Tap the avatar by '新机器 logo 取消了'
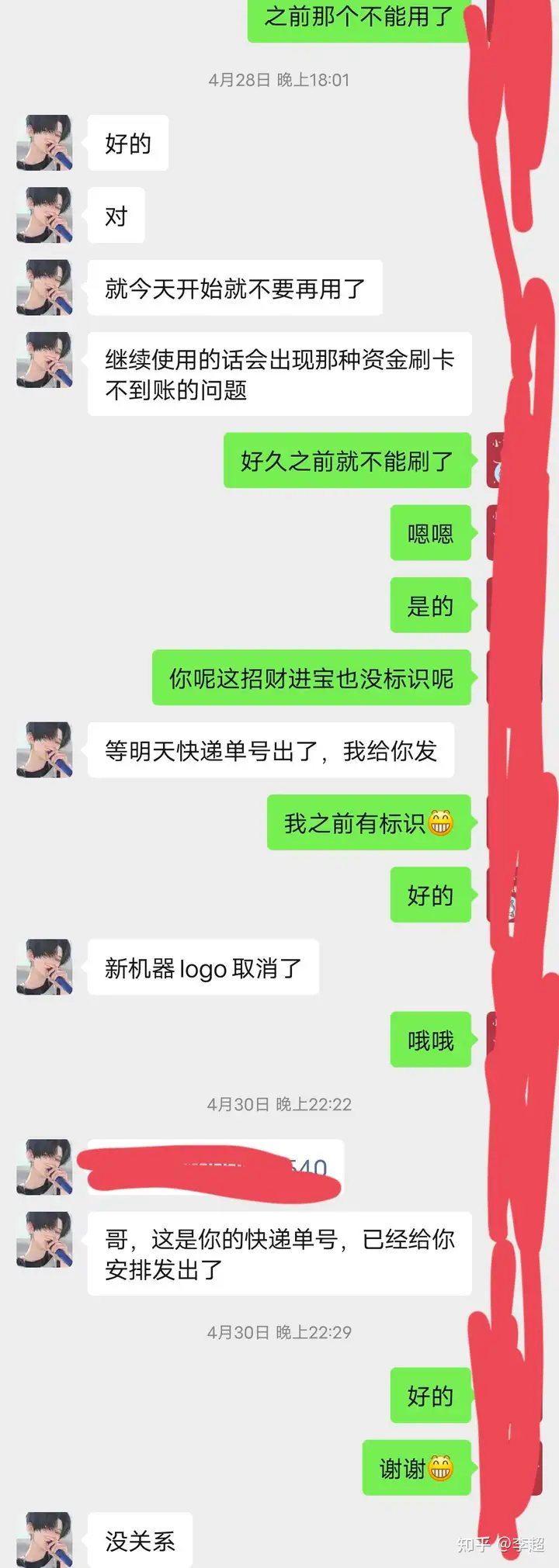 pos(44,967)
